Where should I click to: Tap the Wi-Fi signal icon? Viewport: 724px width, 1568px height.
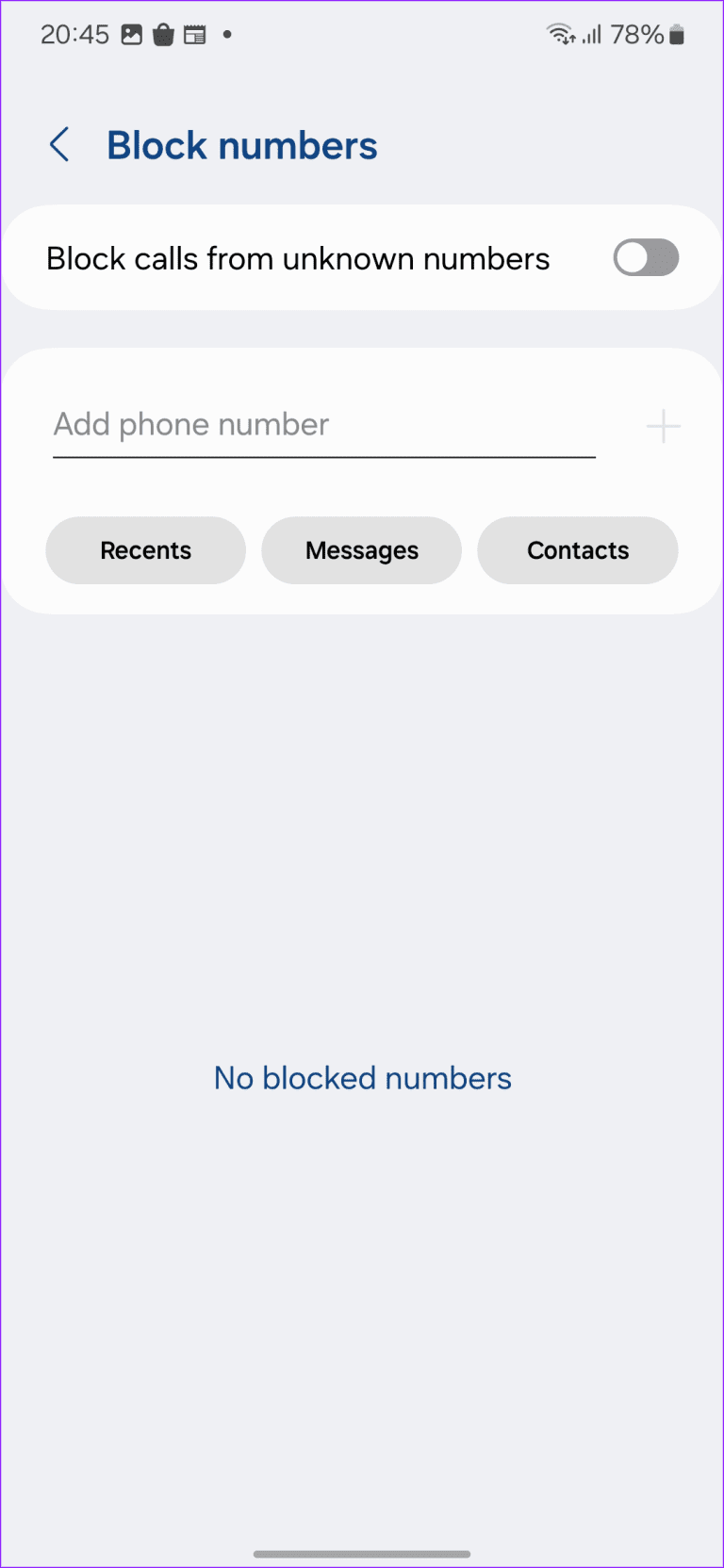(x=561, y=34)
